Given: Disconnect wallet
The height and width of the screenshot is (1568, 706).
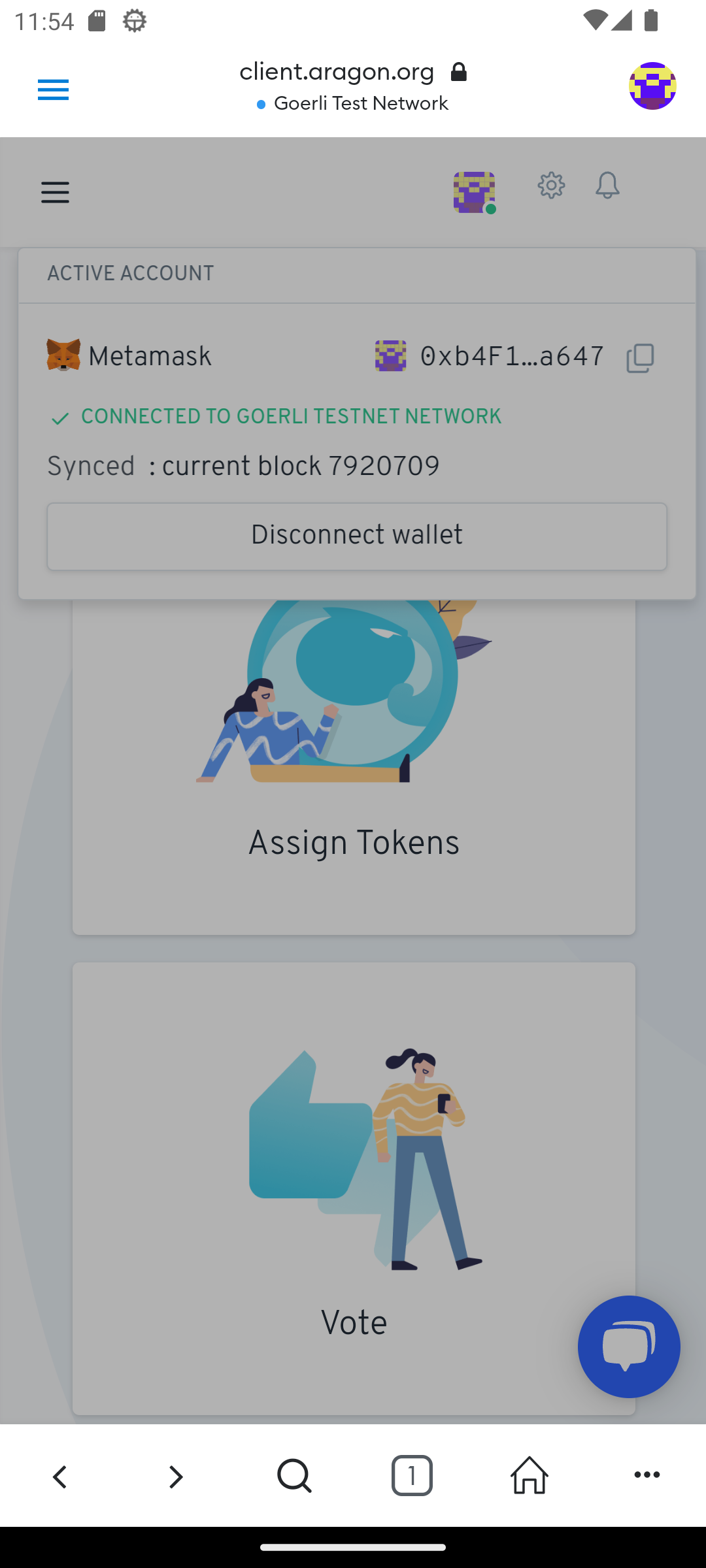Looking at the screenshot, I should tap(357, 536).
